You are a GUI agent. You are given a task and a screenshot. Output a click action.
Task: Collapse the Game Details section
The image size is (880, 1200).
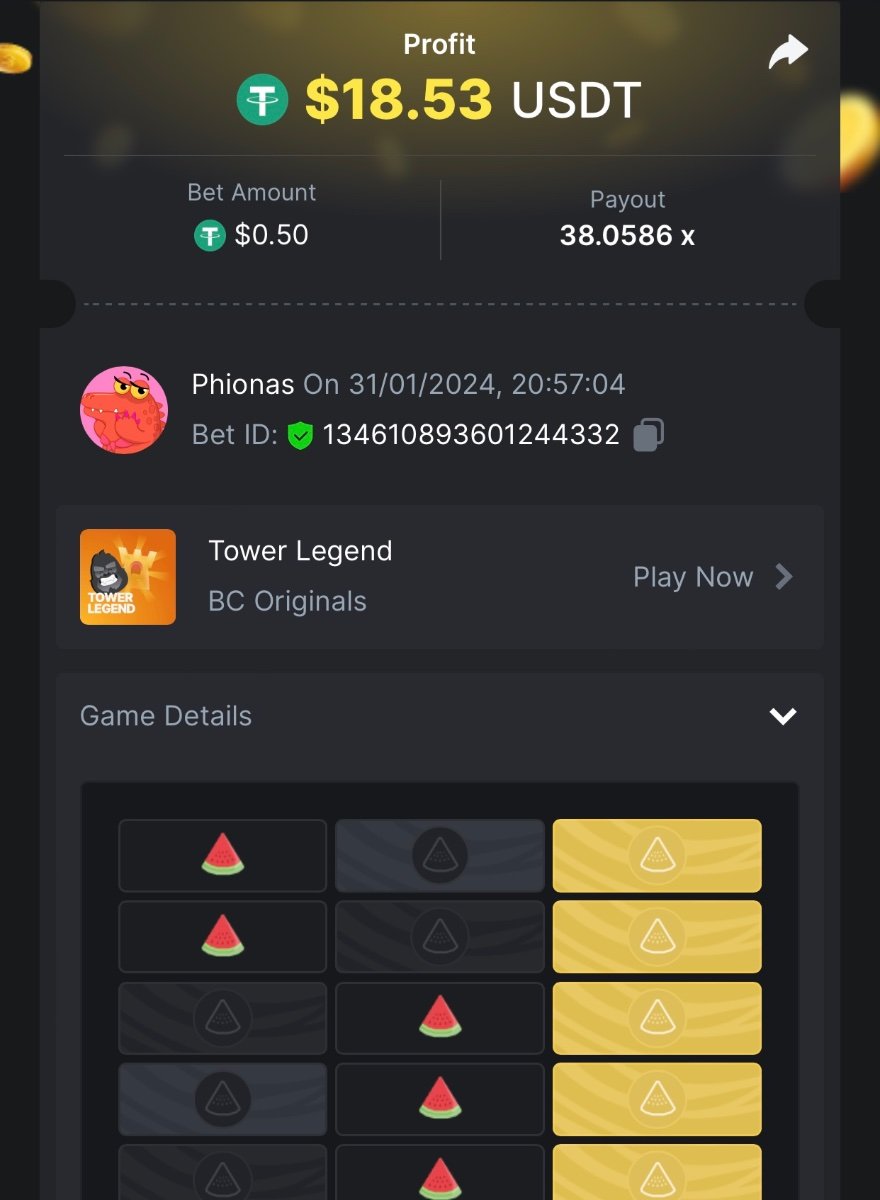782,716
